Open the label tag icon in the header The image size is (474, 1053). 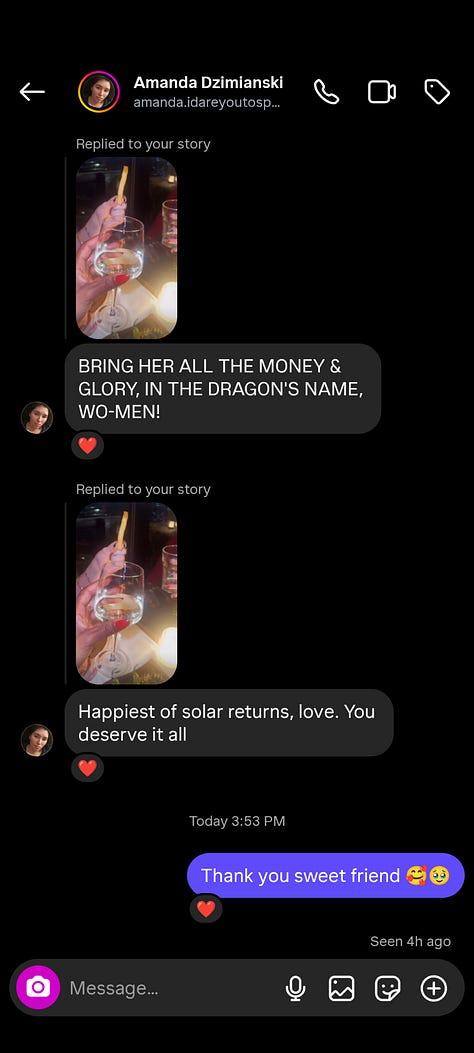tap(437, 92)
